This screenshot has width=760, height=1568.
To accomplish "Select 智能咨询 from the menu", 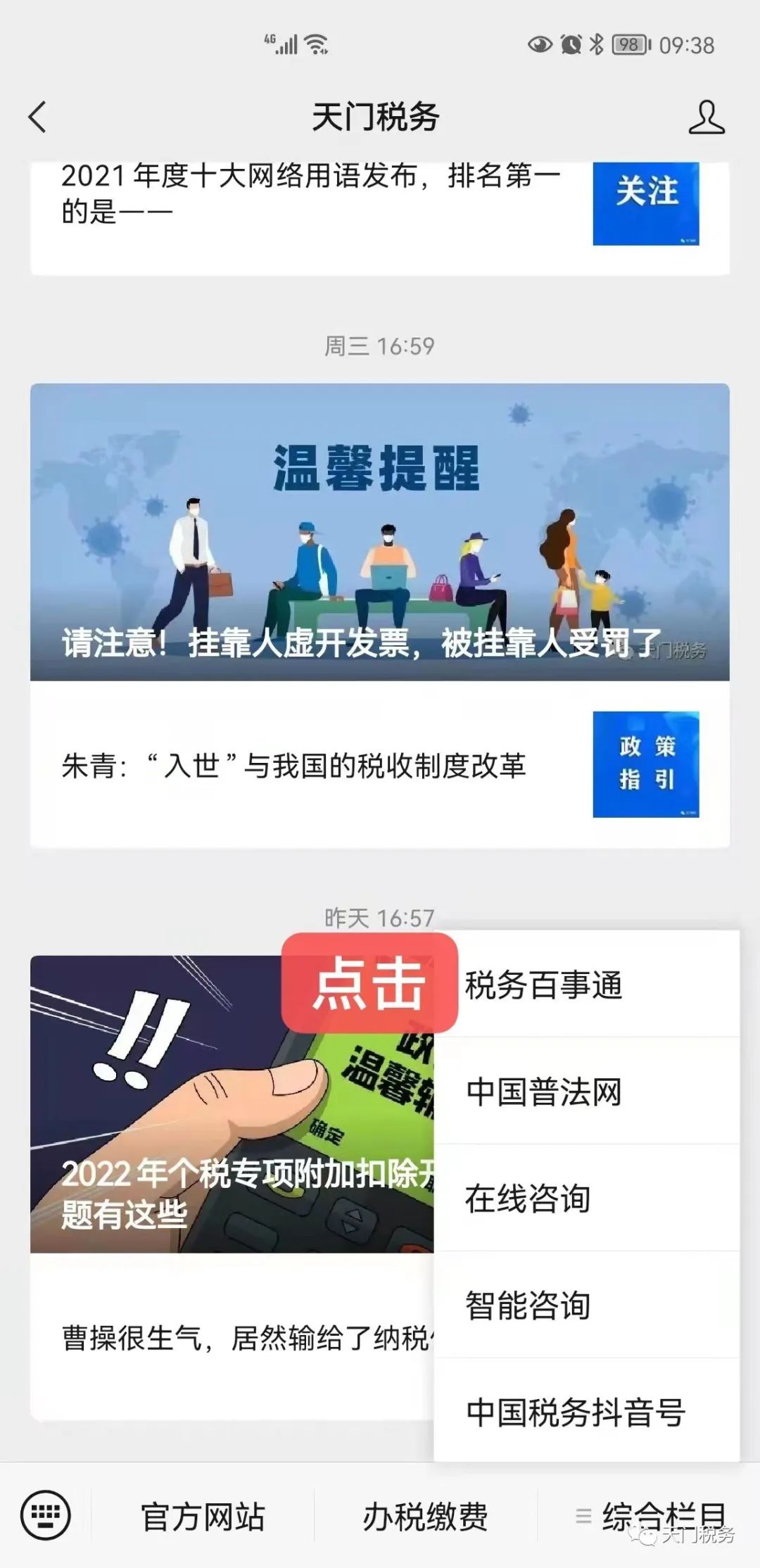I will pyautogui.click(x=586, y=1305).
